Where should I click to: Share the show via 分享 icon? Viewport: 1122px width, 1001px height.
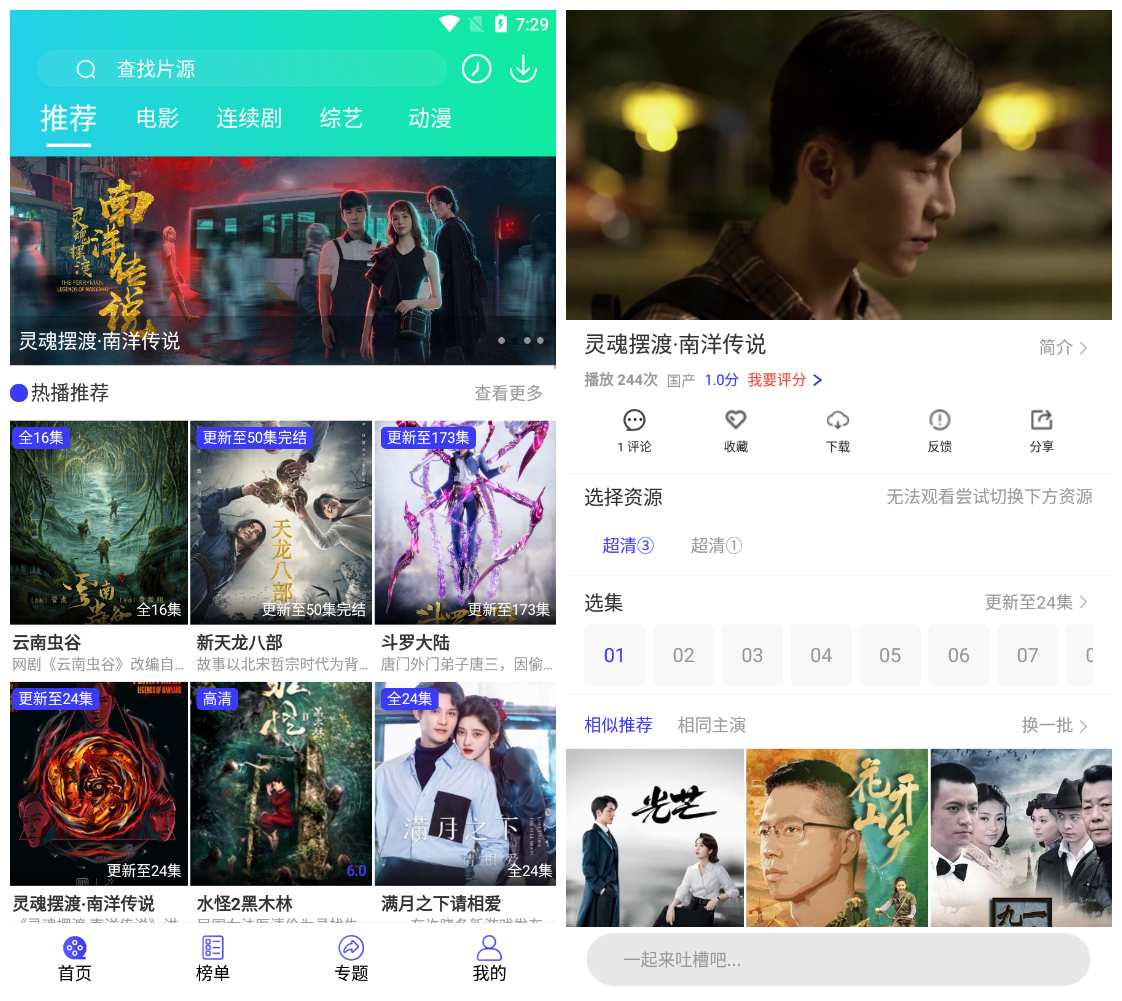(1041, 430)
